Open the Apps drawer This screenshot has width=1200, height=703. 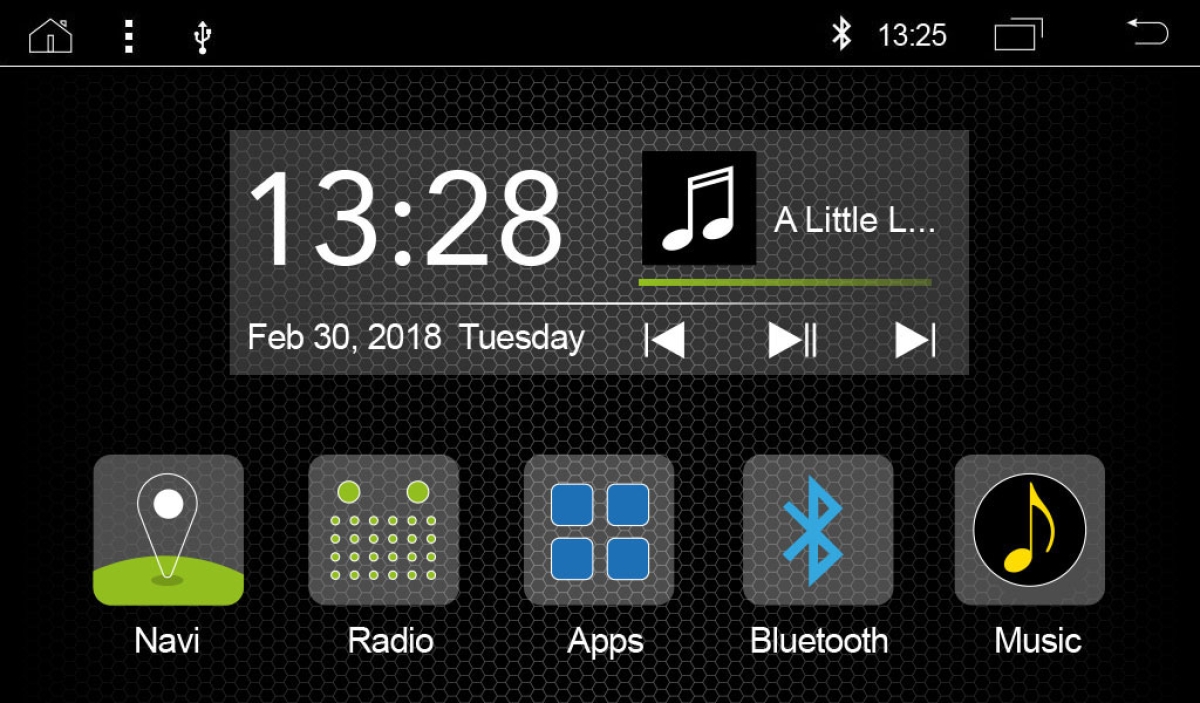point(599,531)
